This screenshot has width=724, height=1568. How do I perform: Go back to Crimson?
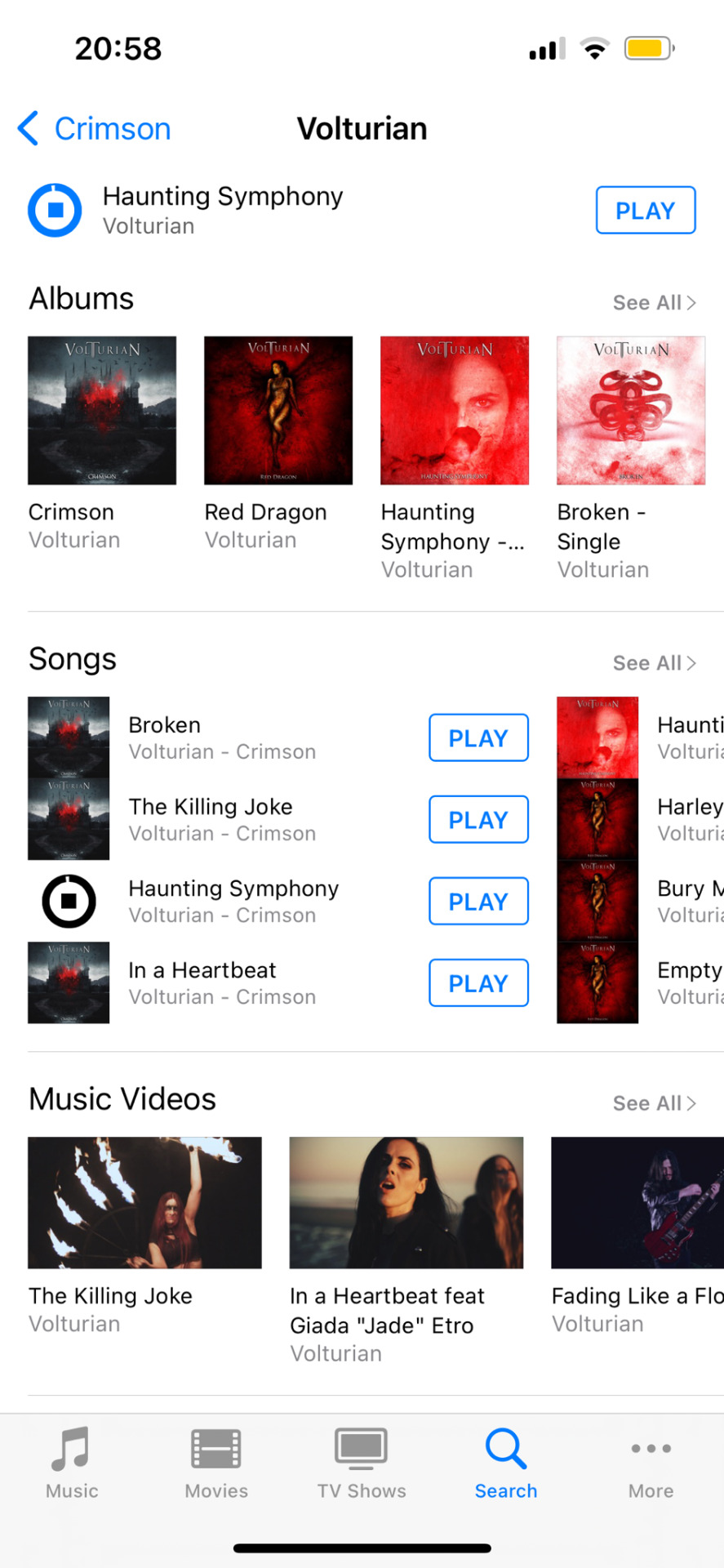coord(95,129)
